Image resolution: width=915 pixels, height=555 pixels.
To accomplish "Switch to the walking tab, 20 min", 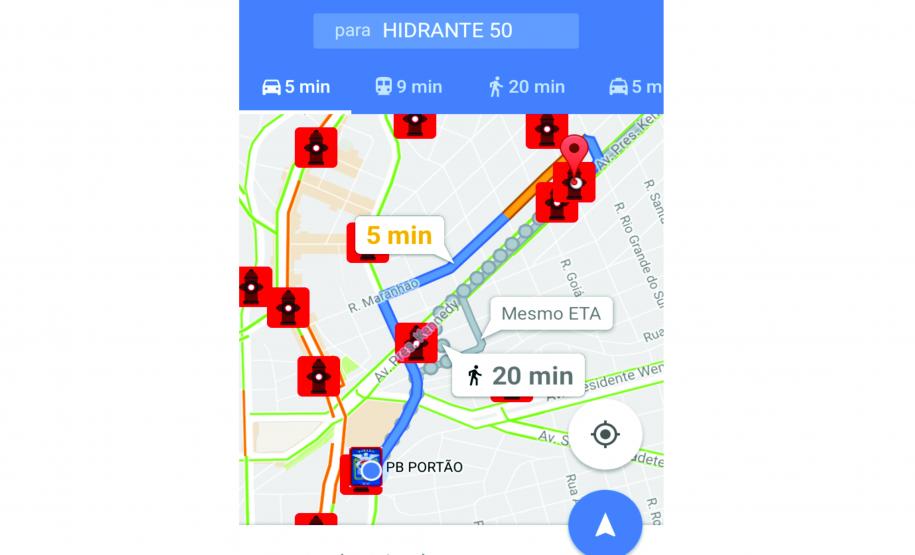I will 526,87.
